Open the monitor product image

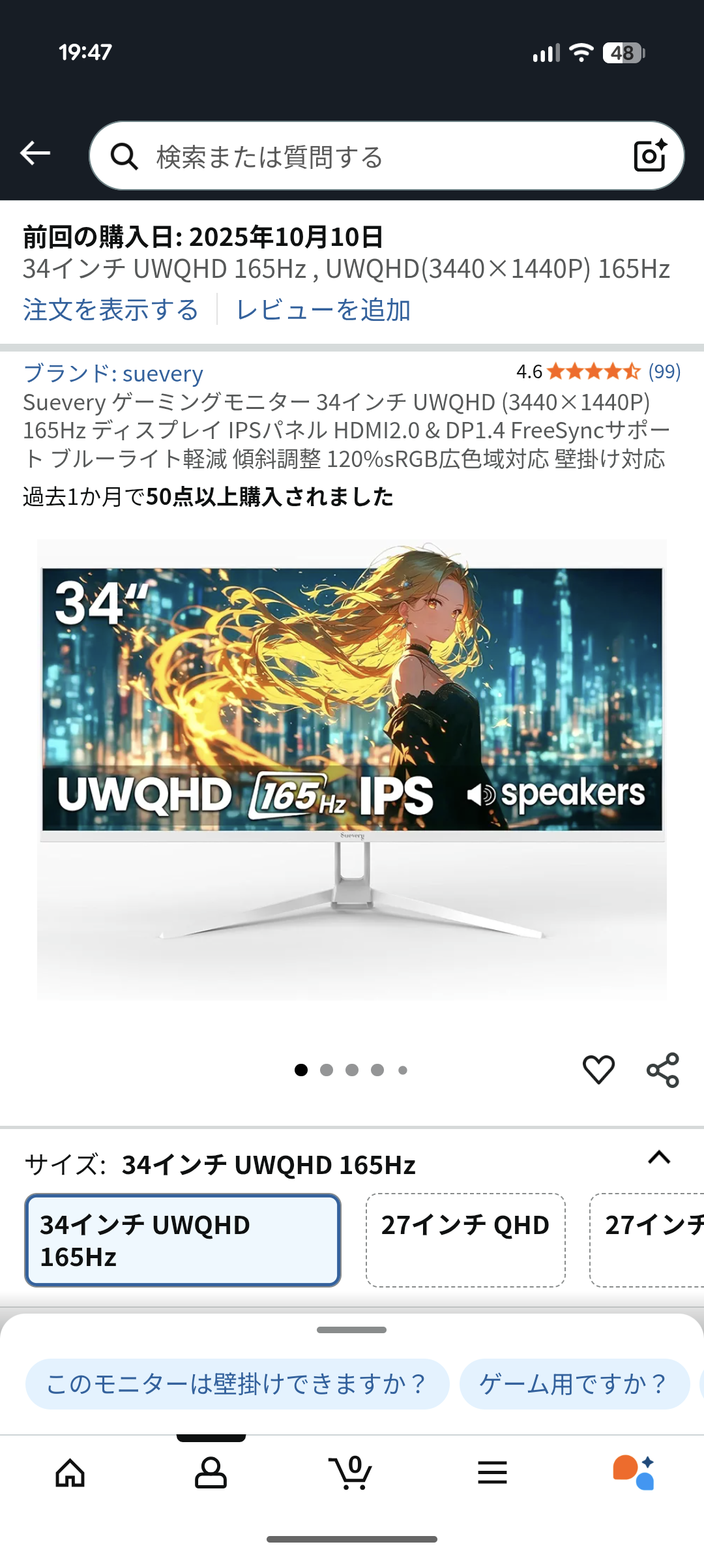[x=352, y=770]
